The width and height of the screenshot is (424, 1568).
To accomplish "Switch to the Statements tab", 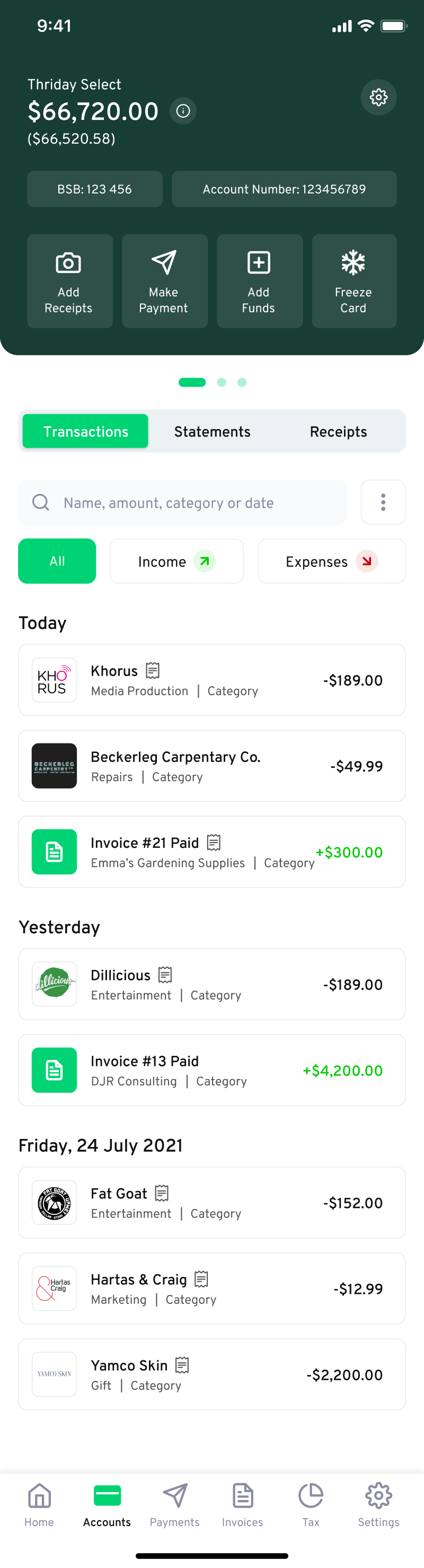I will click(x=213, y=432).
